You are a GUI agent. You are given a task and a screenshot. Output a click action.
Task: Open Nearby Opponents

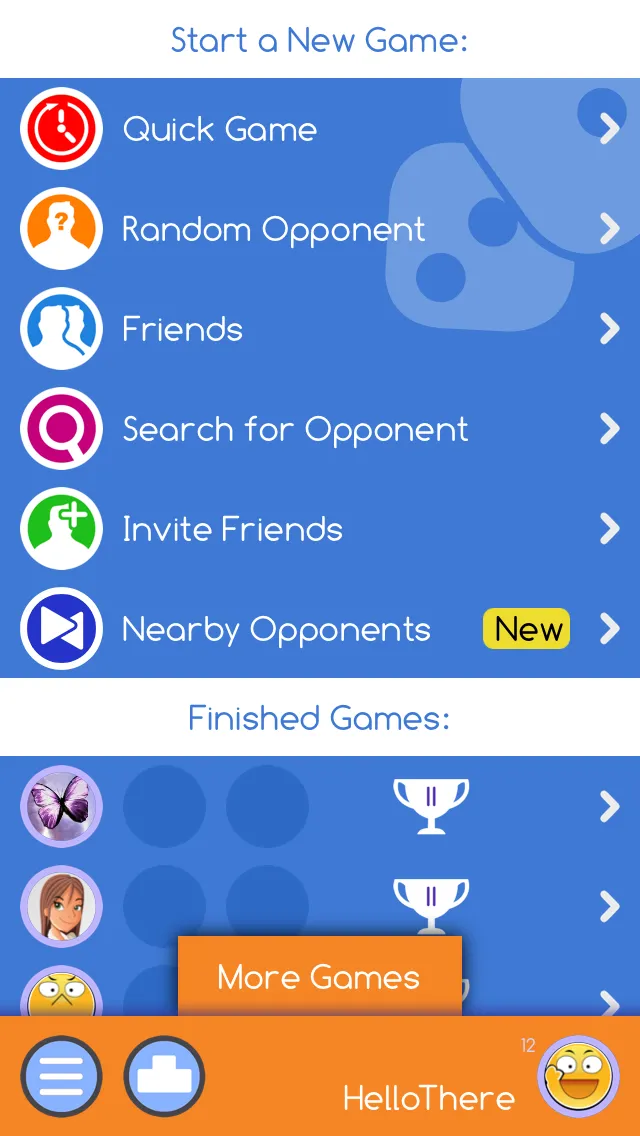[320, 629]
